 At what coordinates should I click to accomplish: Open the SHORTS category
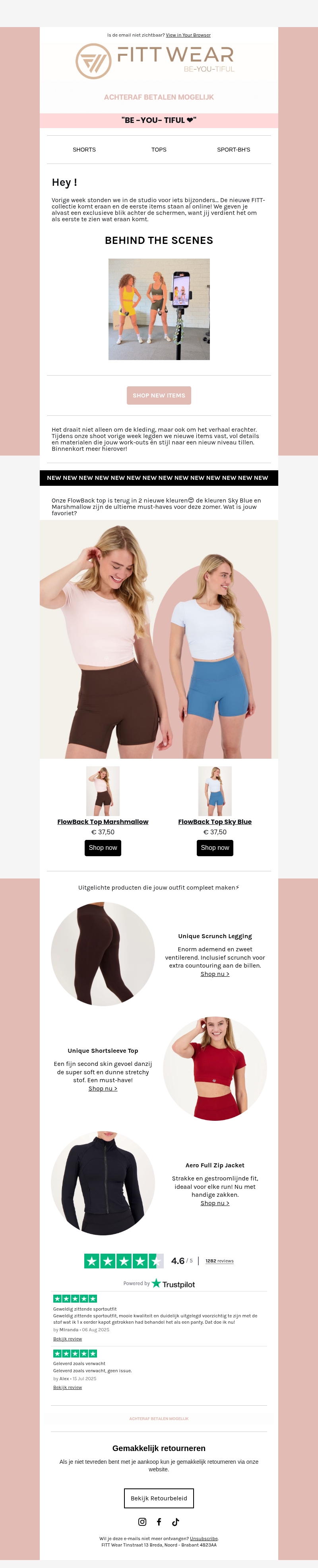tap(84, 150)
